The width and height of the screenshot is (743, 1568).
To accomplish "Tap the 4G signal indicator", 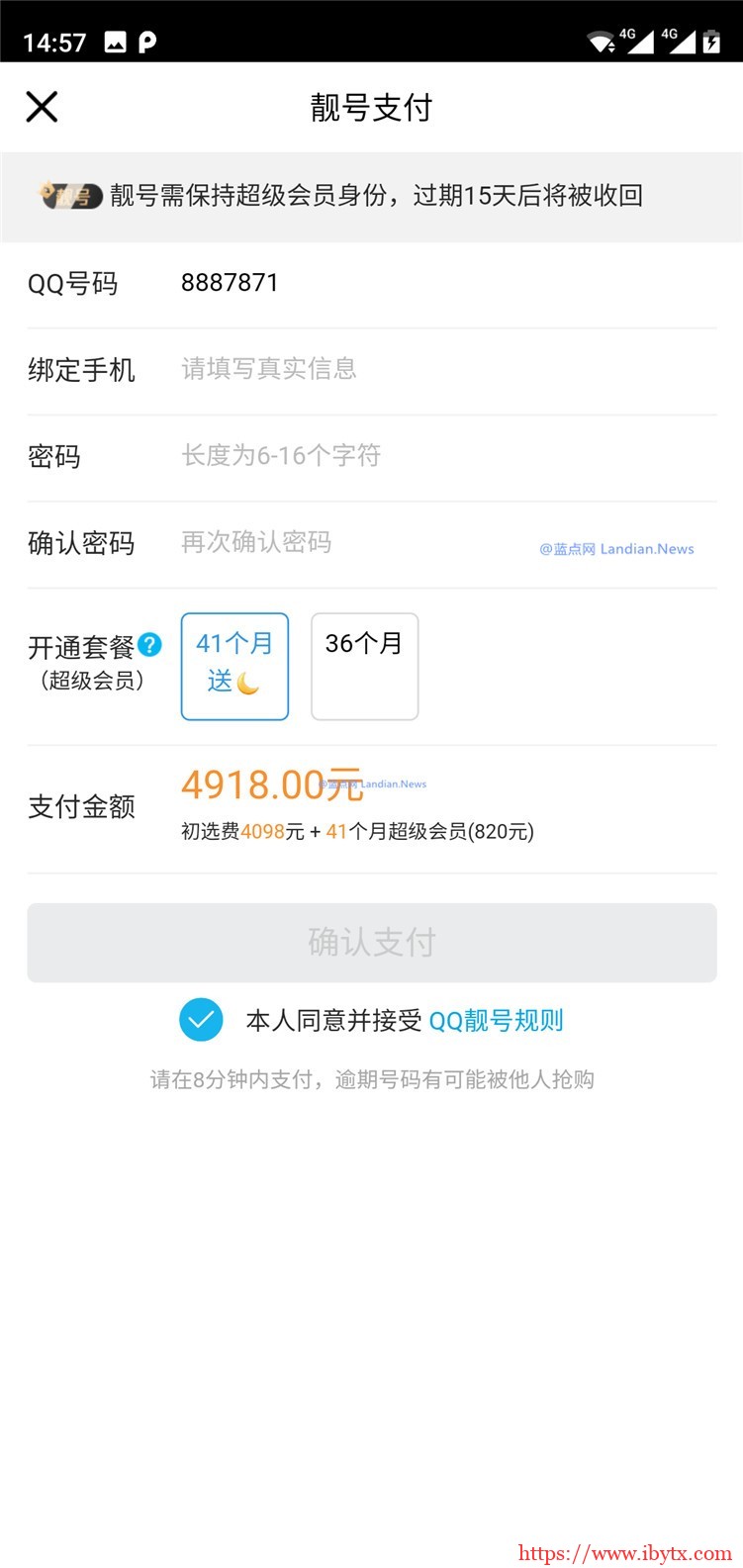I will click(641, 38).
